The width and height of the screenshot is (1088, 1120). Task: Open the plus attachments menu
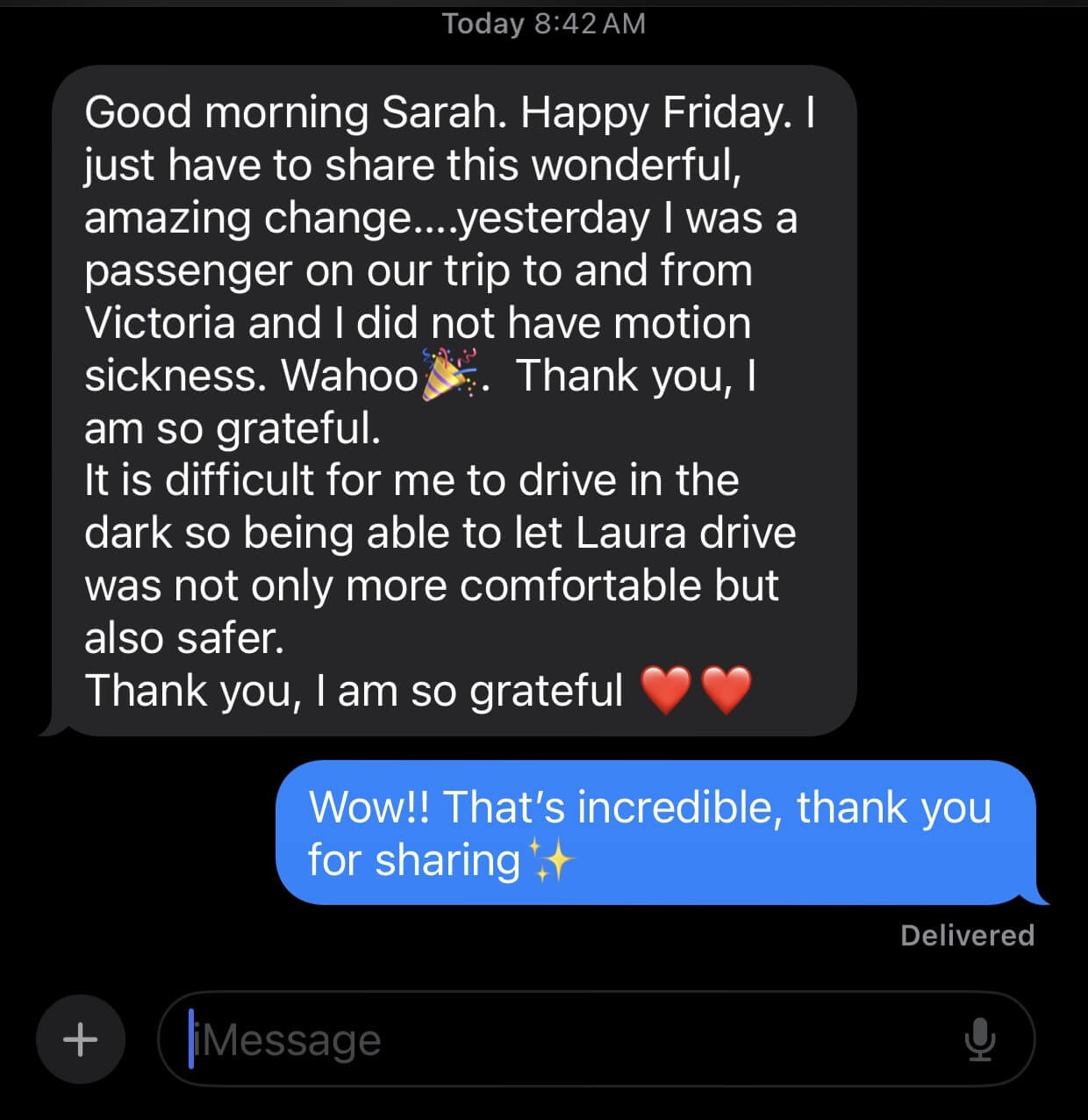click(81, 1039)
